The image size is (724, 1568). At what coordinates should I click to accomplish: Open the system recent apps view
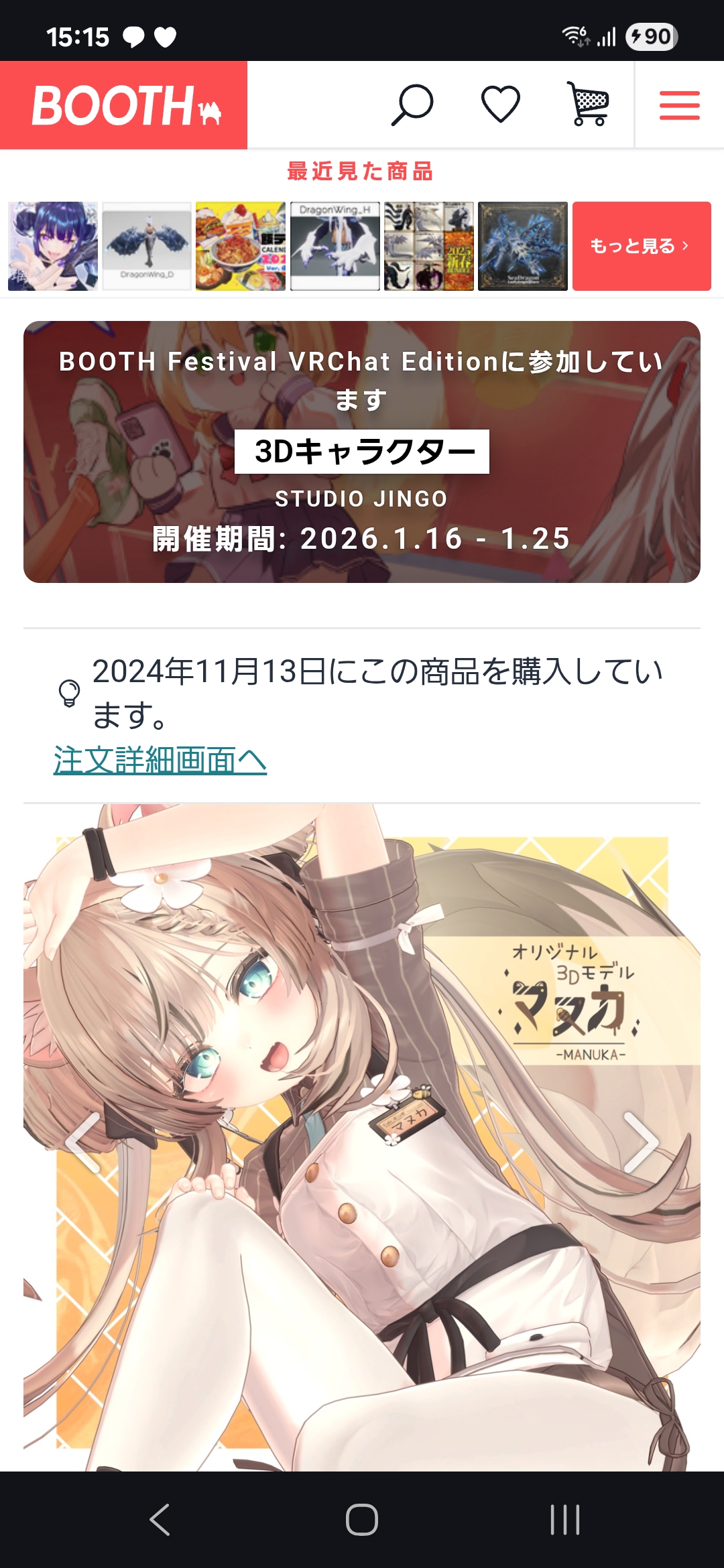564,1519
